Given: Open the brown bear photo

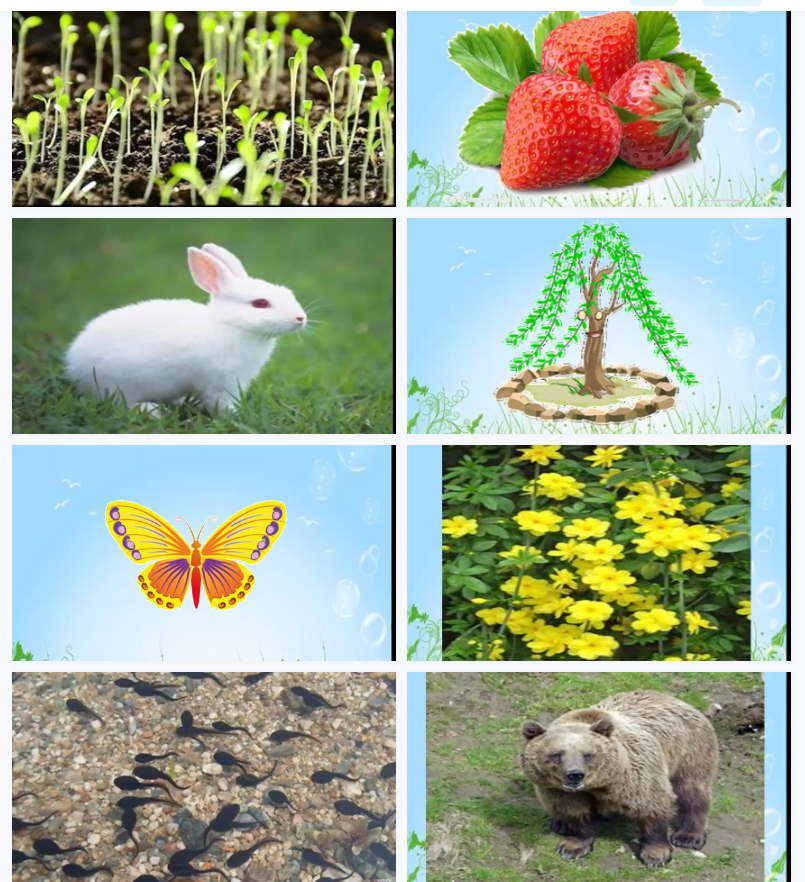Looking at the screenshot, I should pos(598,776).
